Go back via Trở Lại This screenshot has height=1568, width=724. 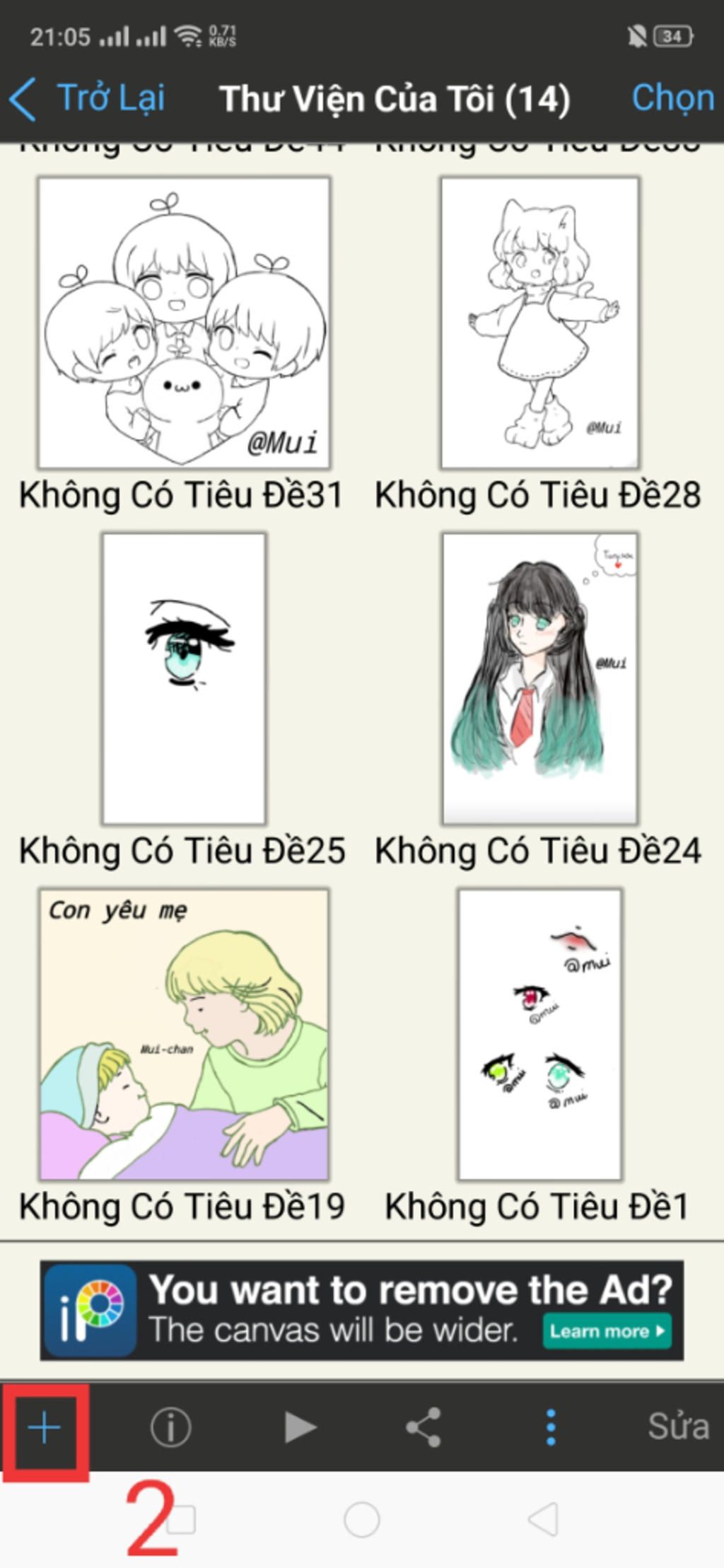[88, 98]
